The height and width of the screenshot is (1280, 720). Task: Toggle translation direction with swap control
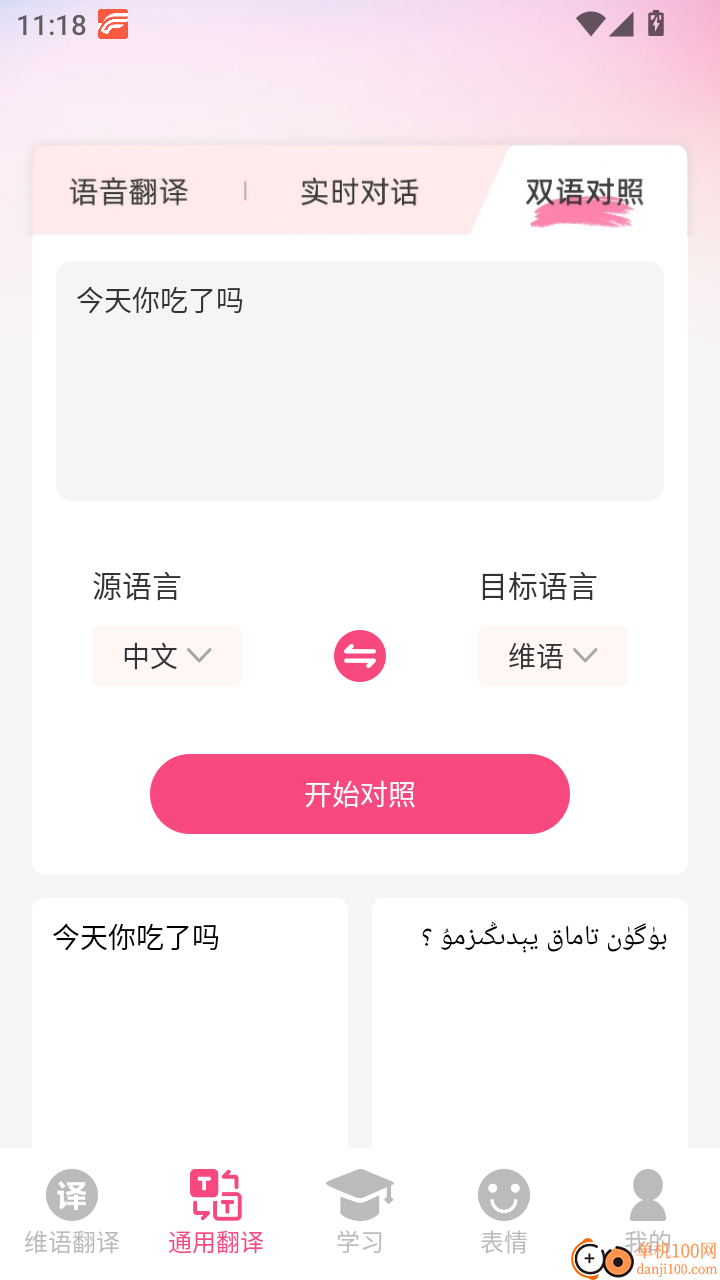coord(359,655)
